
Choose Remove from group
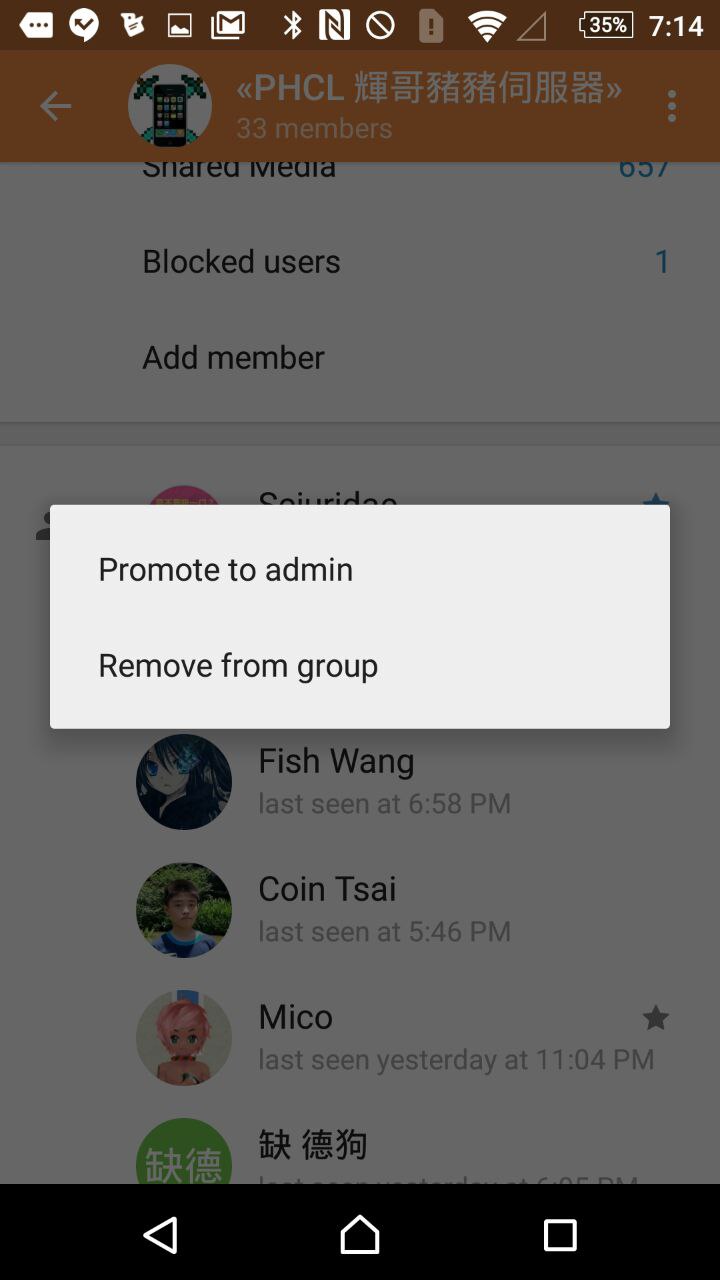point(238,665)
